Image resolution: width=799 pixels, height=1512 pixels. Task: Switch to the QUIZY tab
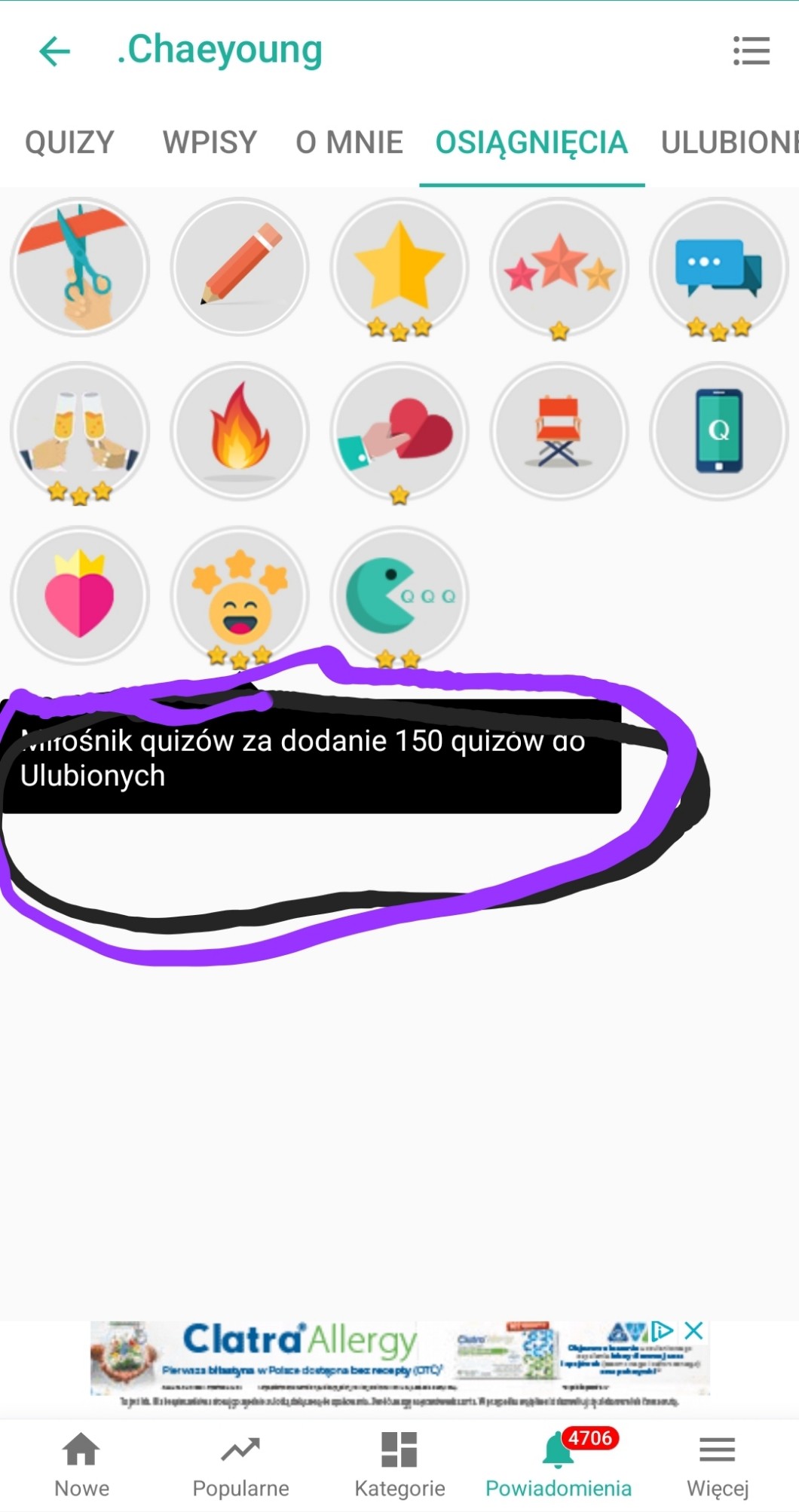(x=69, y=142)
